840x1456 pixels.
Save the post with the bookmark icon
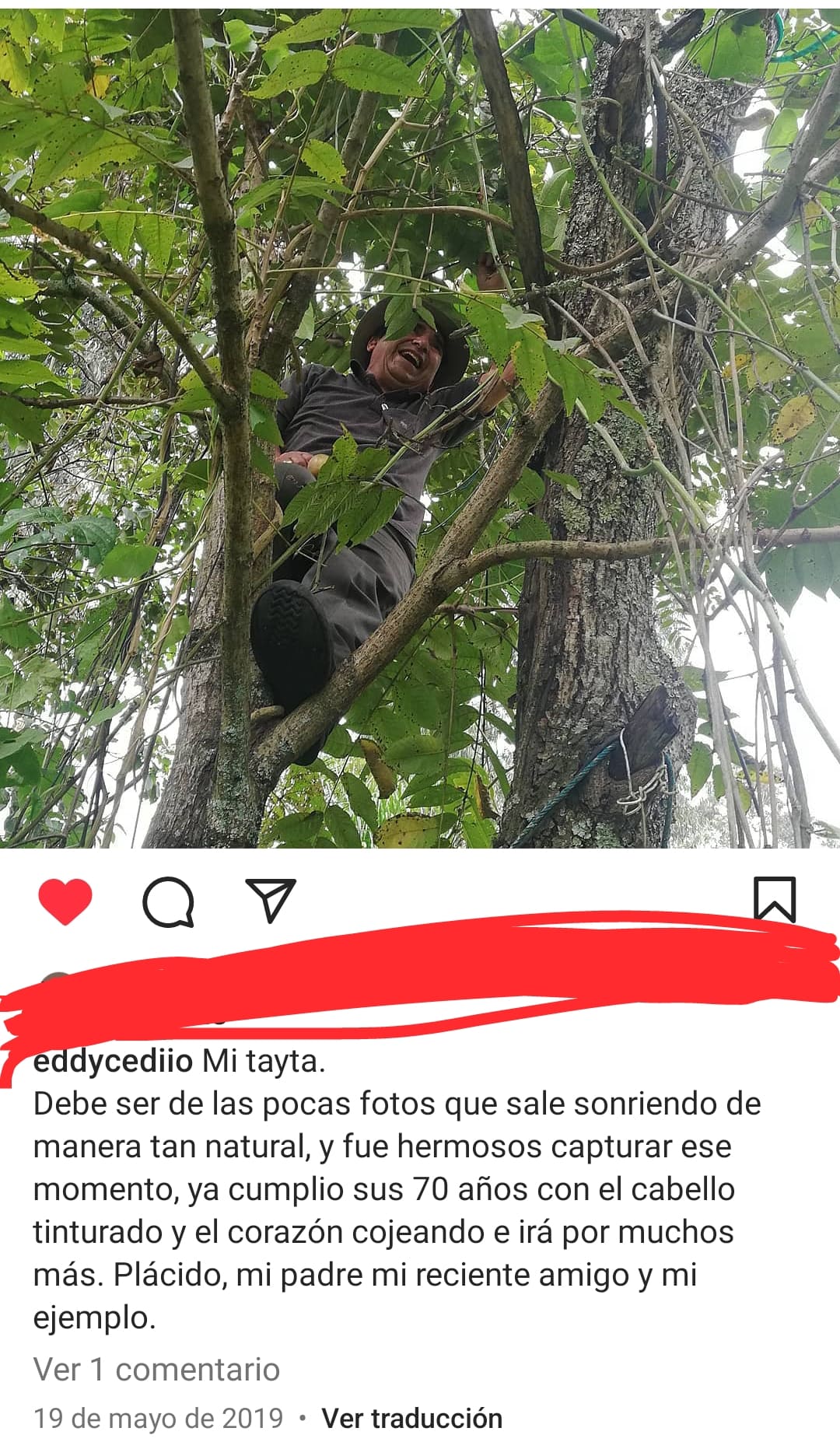[x=775, y=899]
